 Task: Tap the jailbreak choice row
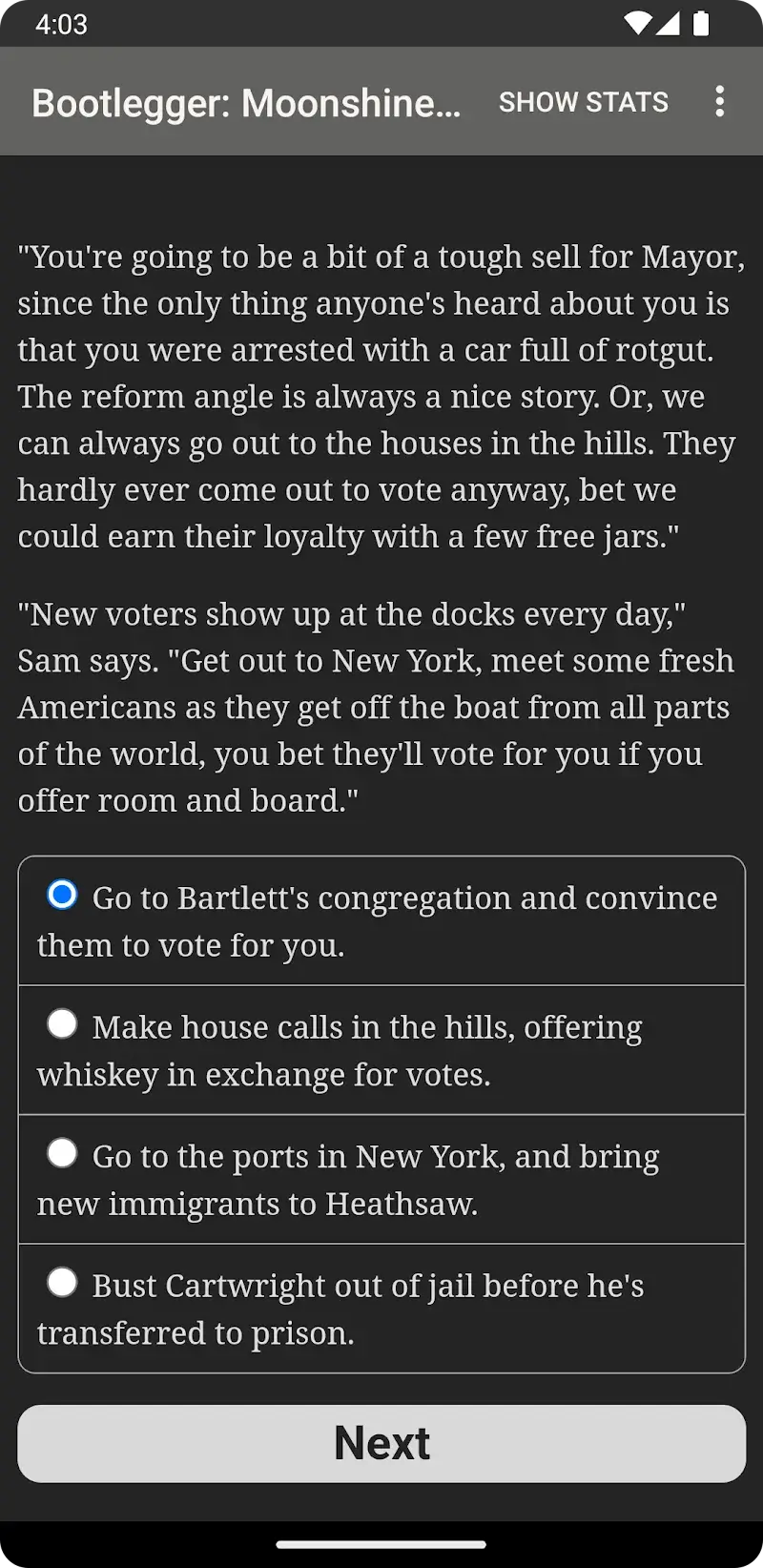(x=381, y=1308)
